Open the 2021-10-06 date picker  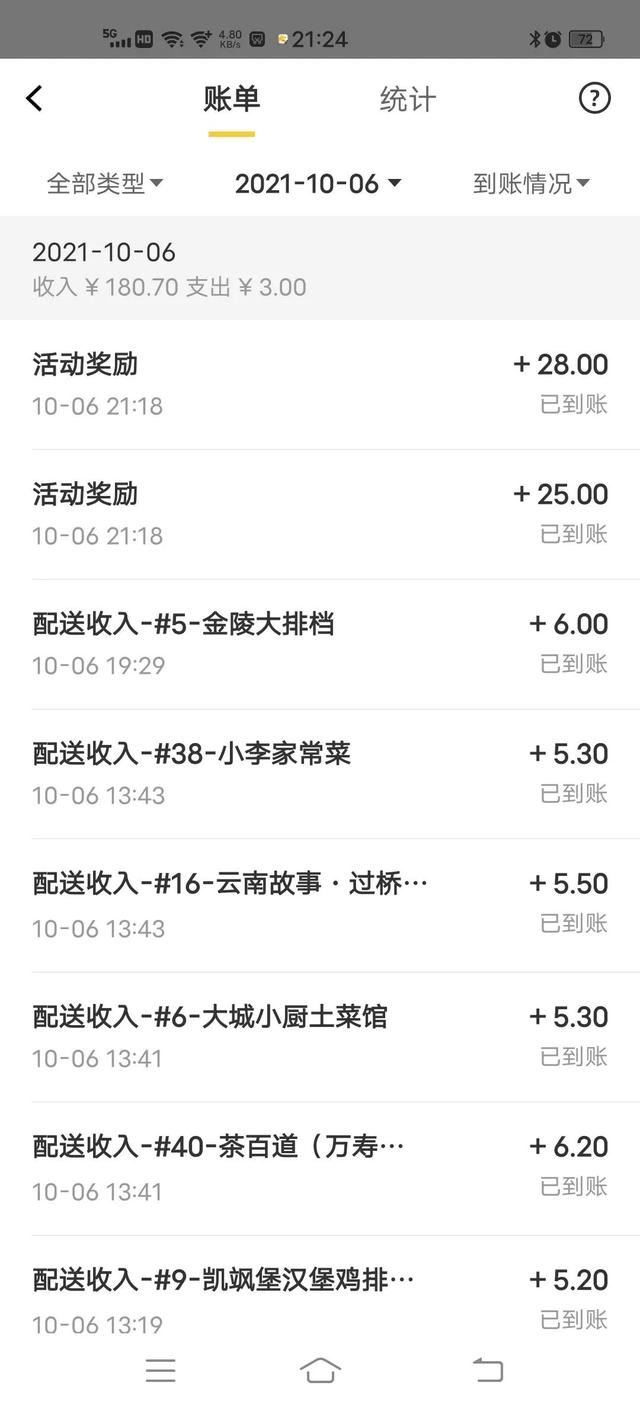tap(318, 183)
